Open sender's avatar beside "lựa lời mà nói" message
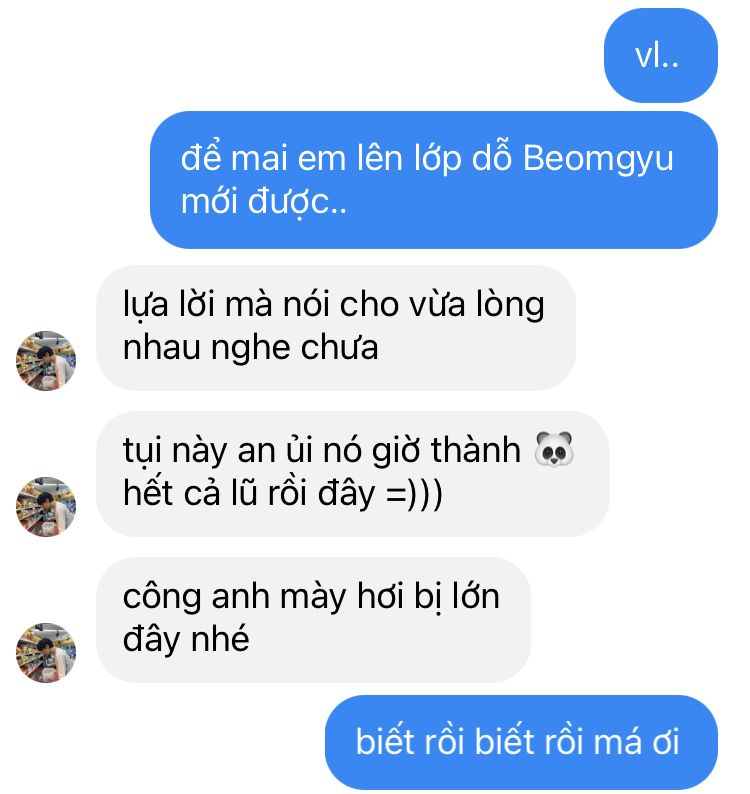 click(46, 361)
